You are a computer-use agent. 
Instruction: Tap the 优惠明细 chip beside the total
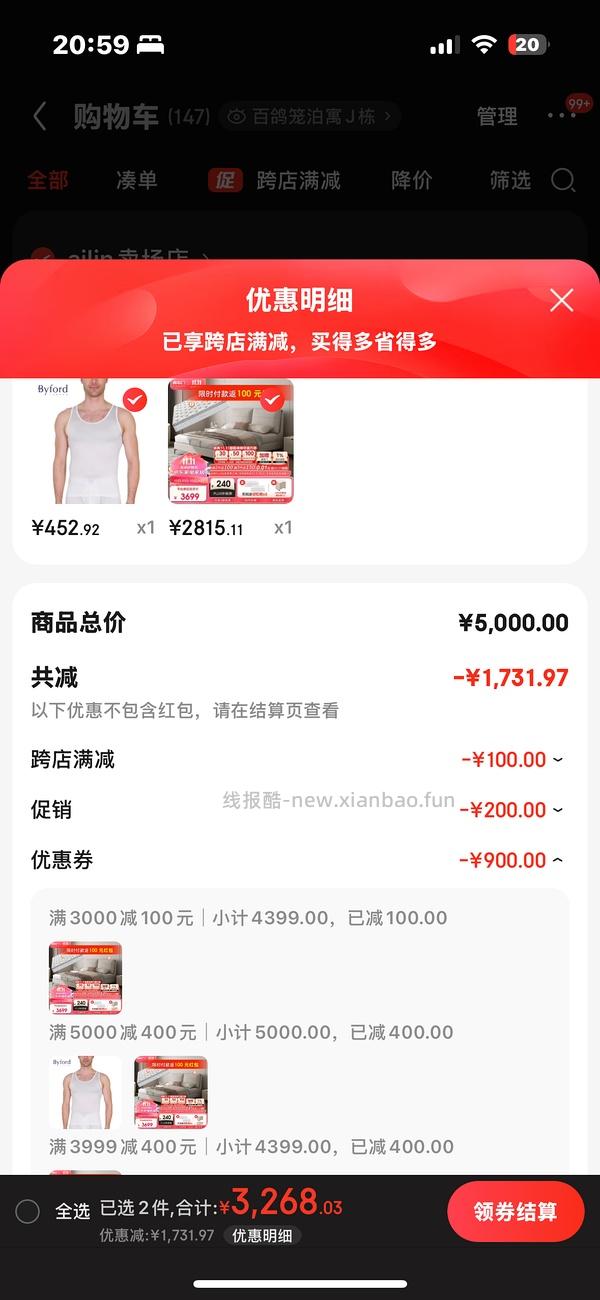(x=262, y=1235)
